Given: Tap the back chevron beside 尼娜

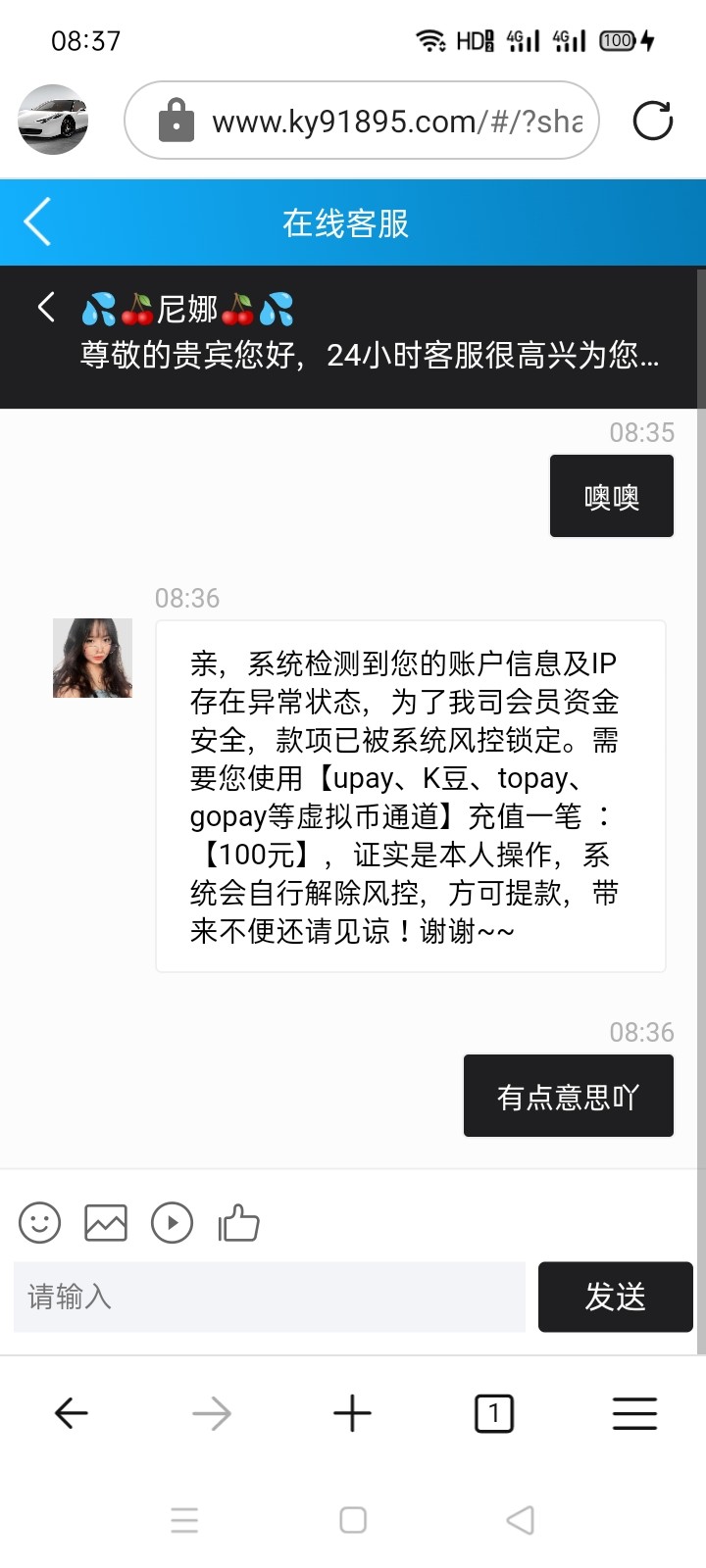Looking at the screenshot, I should [x=46, y=308].
